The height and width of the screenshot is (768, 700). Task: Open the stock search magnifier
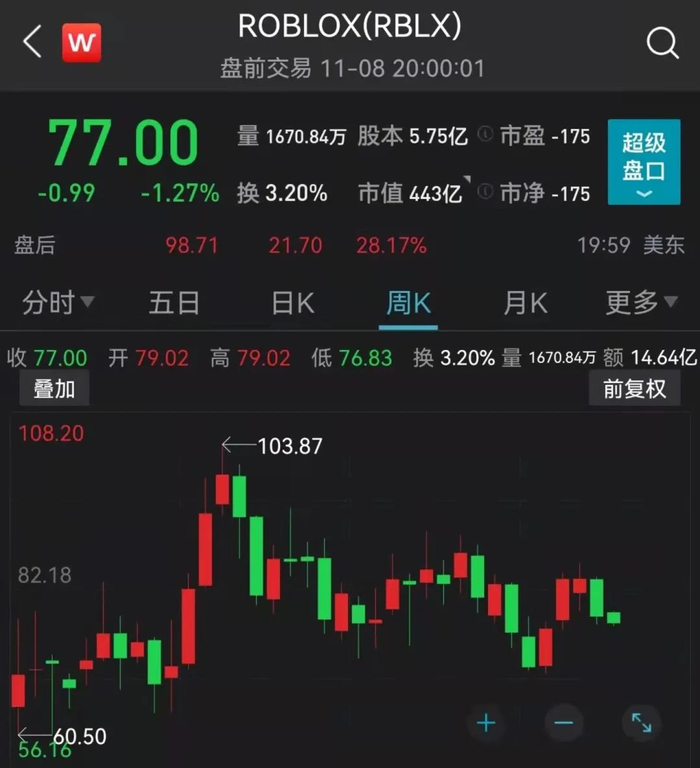pos(662,42)
